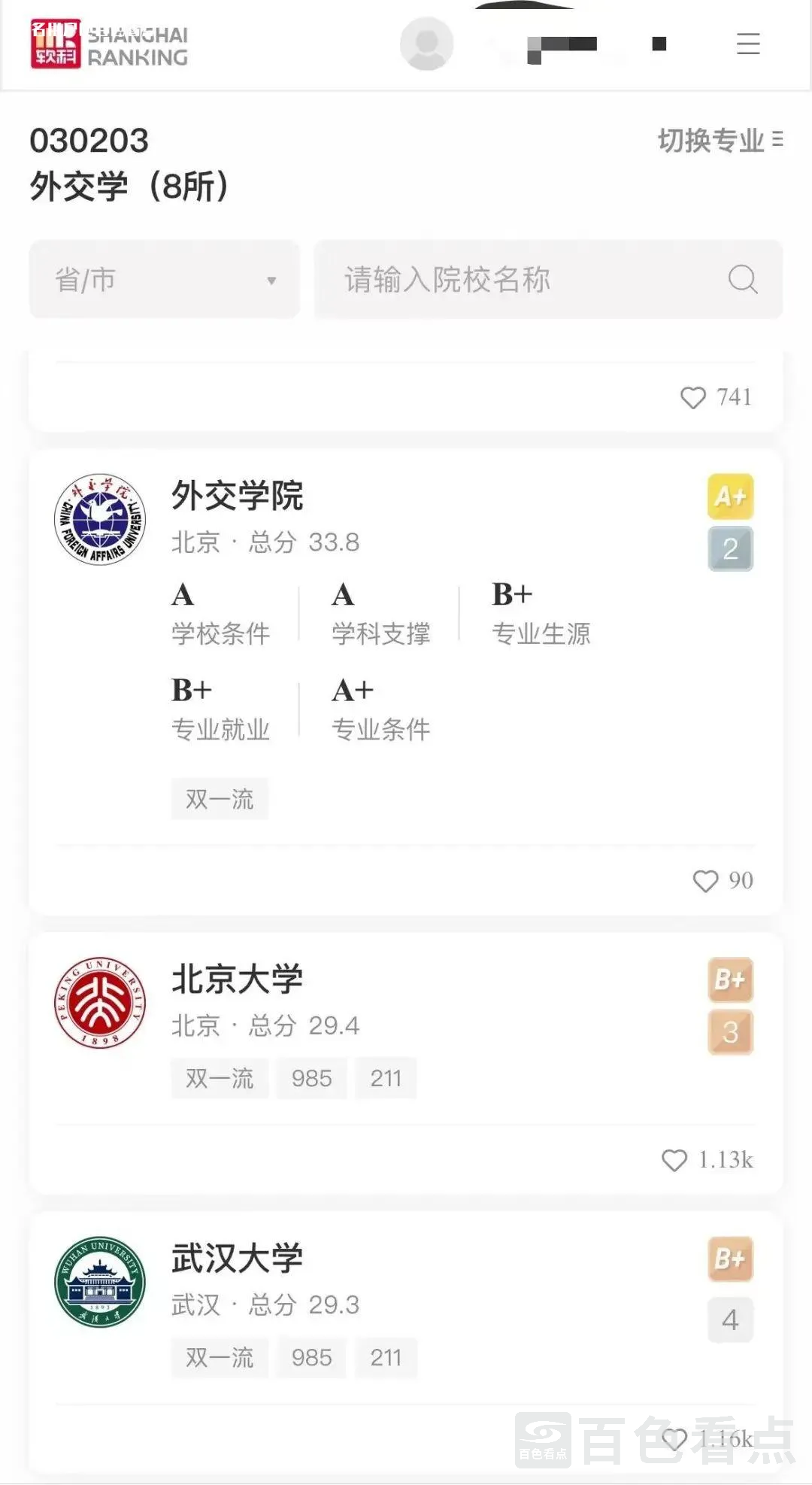Open the ShanghaiRanking logo home link
Viewport: 812px width, 1485px height.
point(109,45)
